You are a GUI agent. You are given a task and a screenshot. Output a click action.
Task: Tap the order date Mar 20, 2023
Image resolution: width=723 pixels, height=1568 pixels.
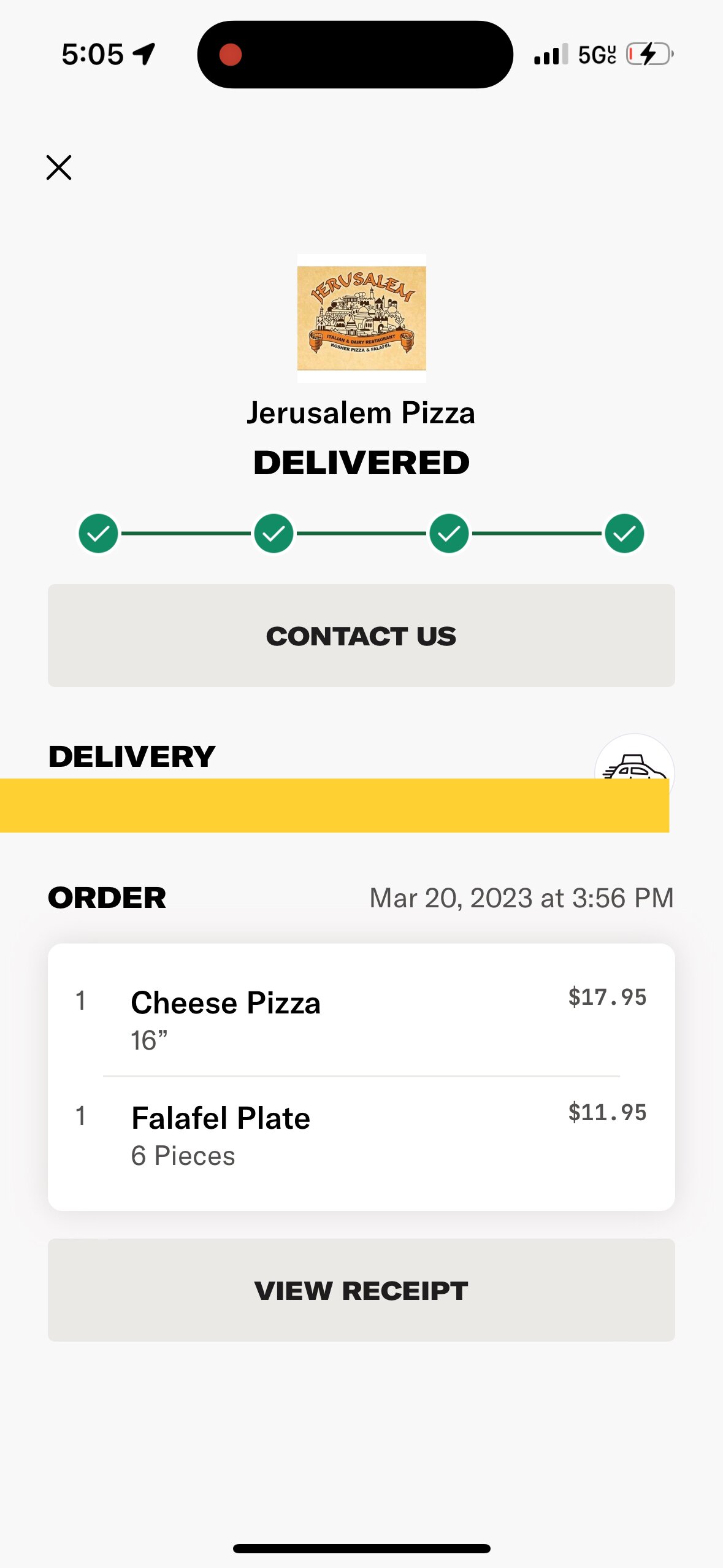click(x=522, y=897)
